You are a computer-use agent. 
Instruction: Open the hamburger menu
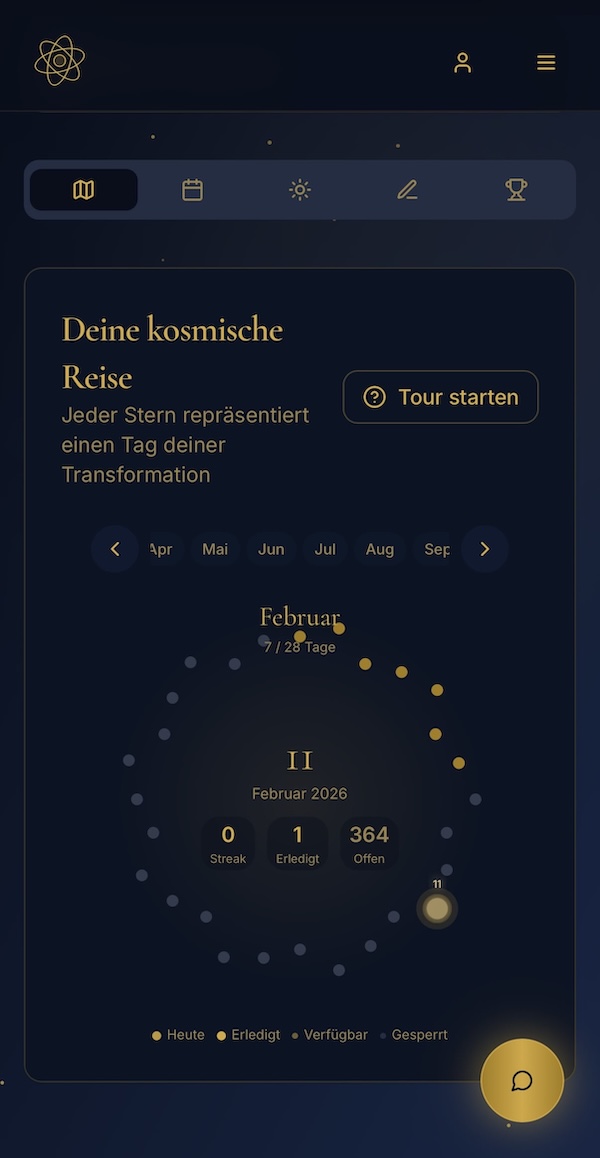click(546, 63)
